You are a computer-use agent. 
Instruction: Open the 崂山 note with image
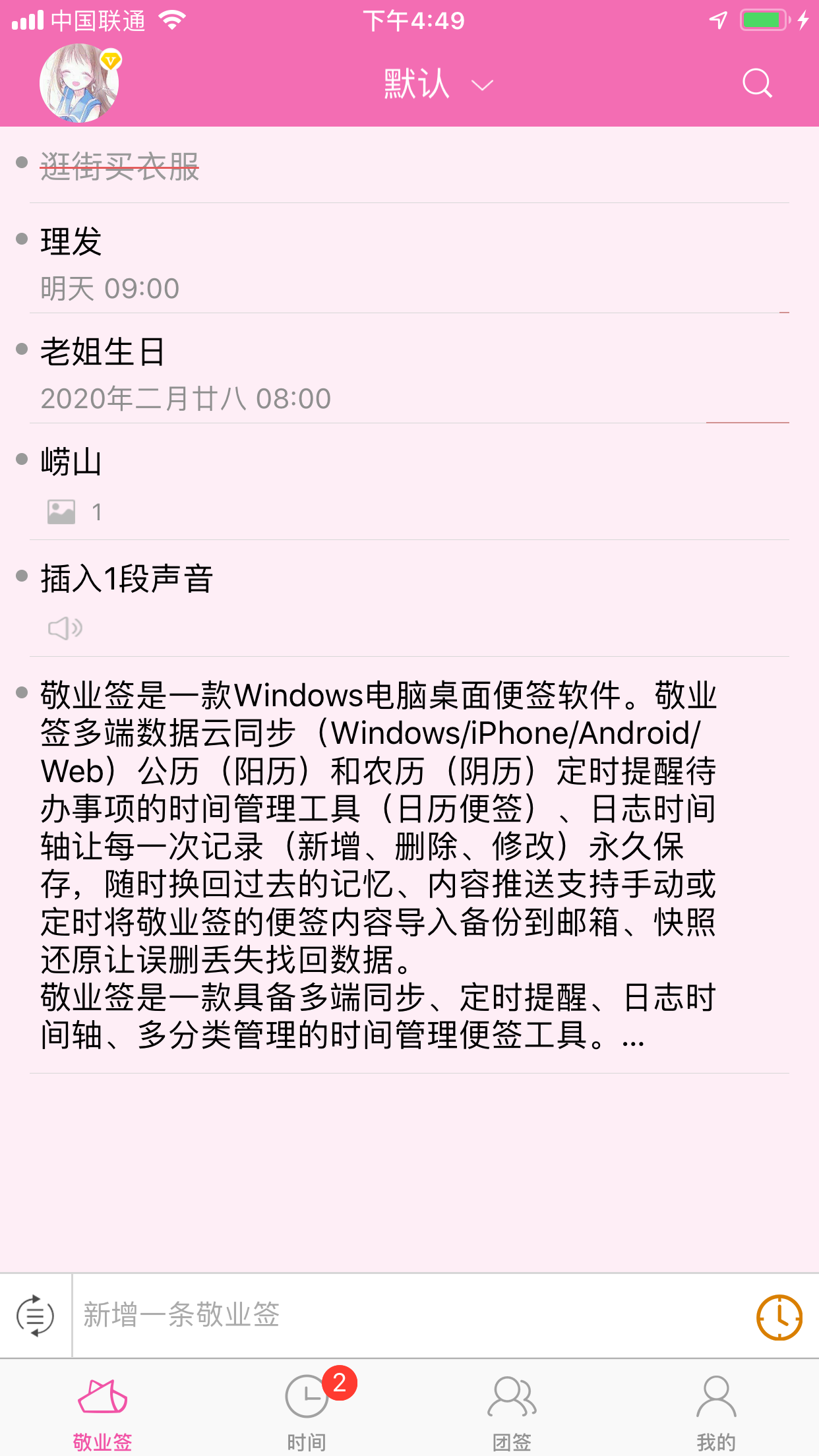coord(409,482)
